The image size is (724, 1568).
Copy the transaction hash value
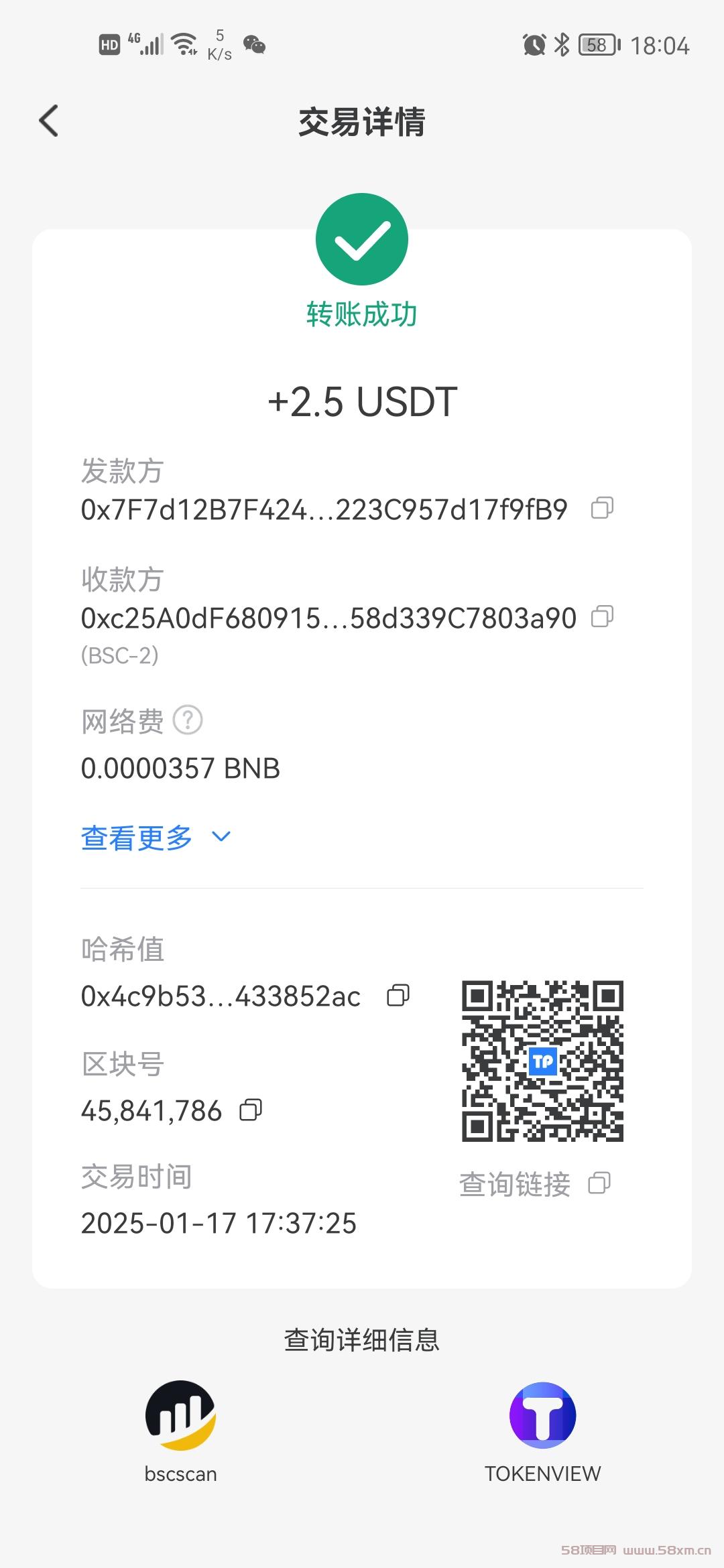[x=398, y=996]
